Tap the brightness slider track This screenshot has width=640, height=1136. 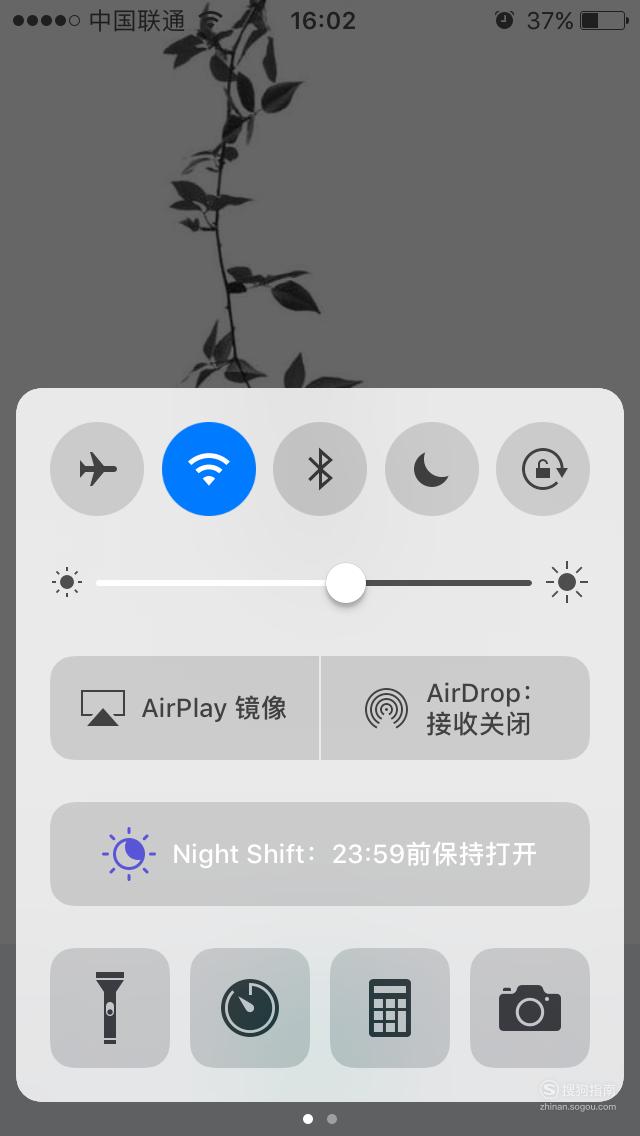click(314, 582)
